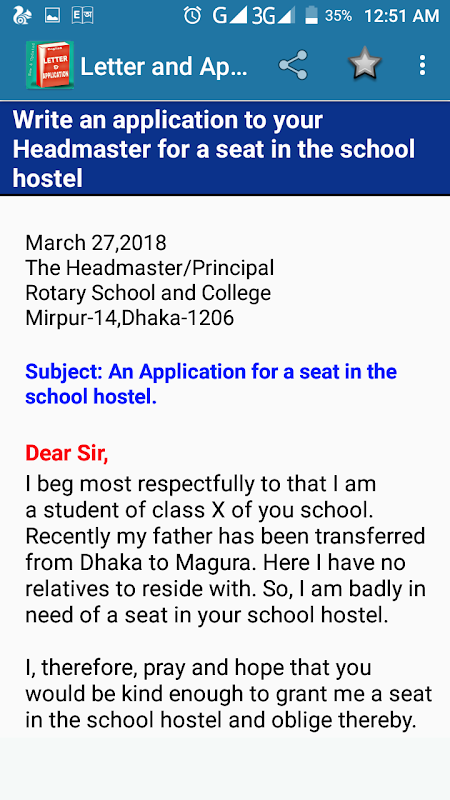This screenshot has height=800, width=450.
Task: Open the three-dot overflow menu
Action: (x=422, y=65)
